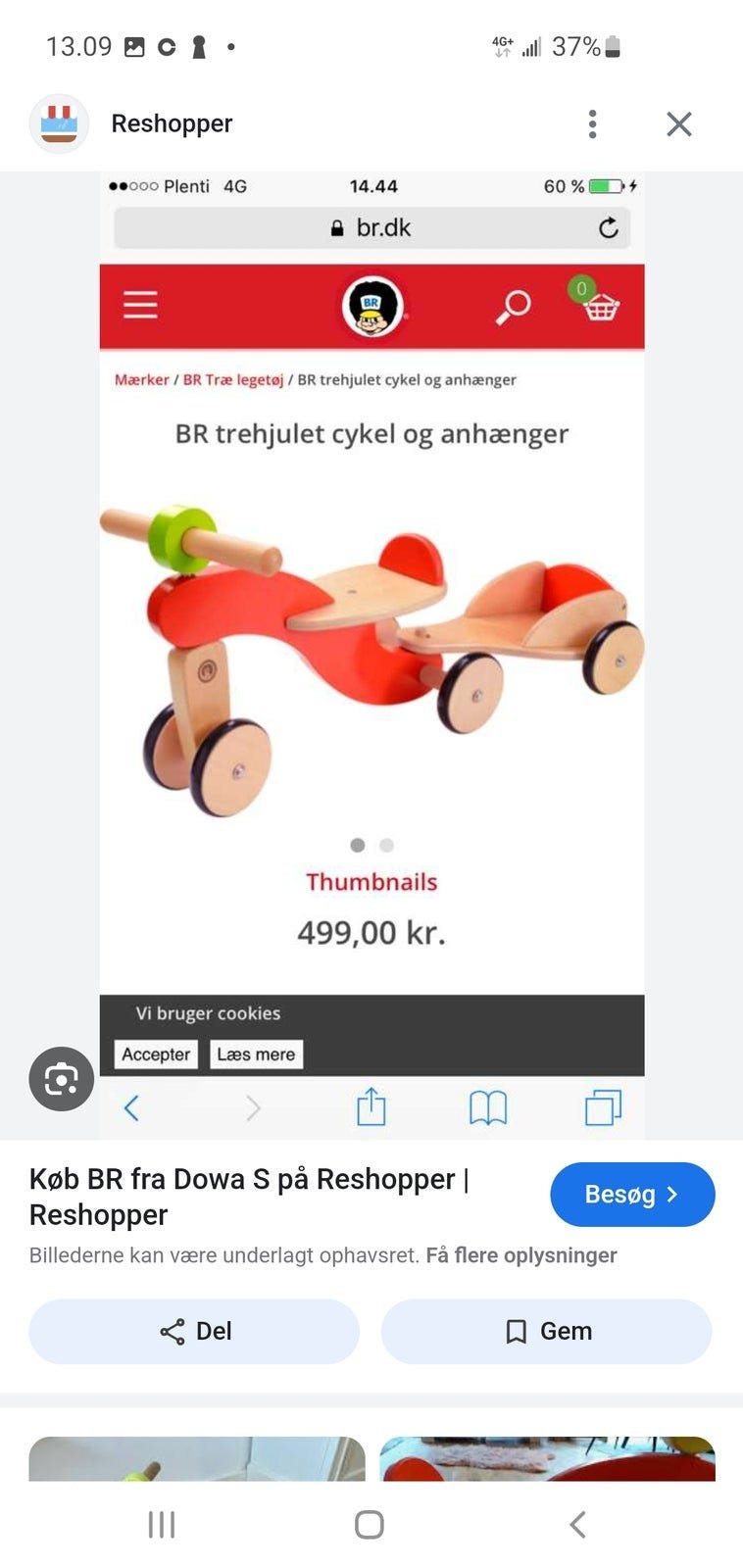743x1568 pixels.
Task: Visit the page via the Besøg button
Action: point(632,1194)
